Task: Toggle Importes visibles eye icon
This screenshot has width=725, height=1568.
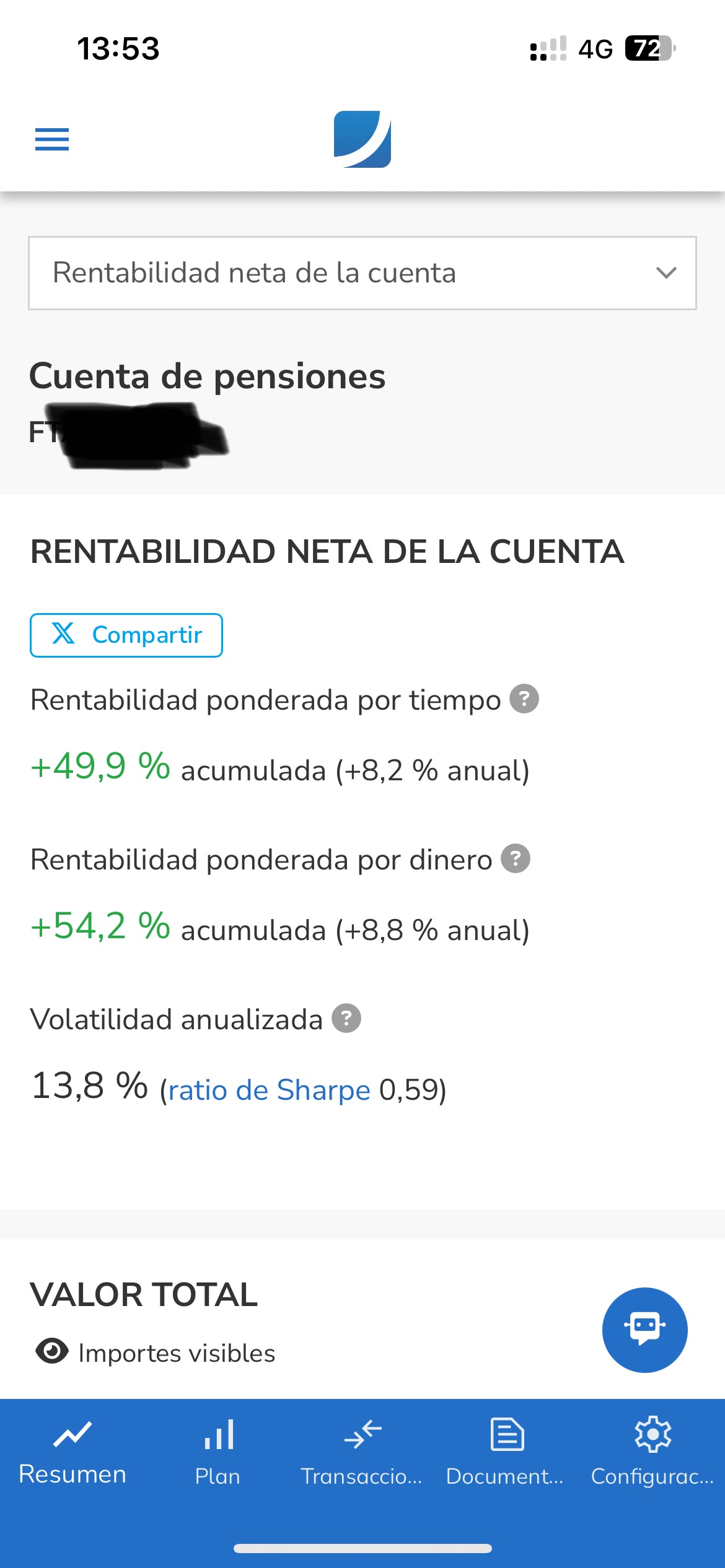Action: 52,1351
